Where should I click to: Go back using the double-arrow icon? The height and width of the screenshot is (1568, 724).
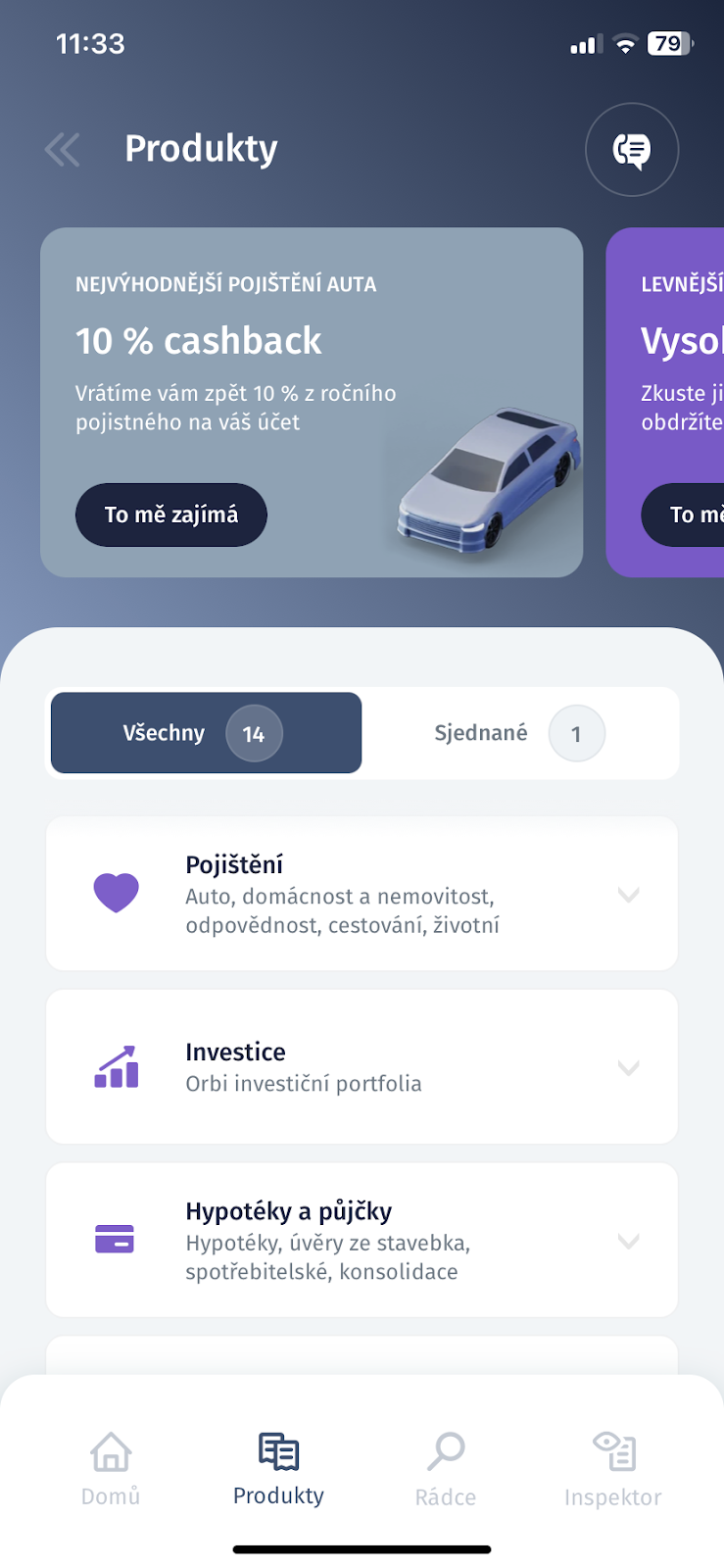click(63, 150)
